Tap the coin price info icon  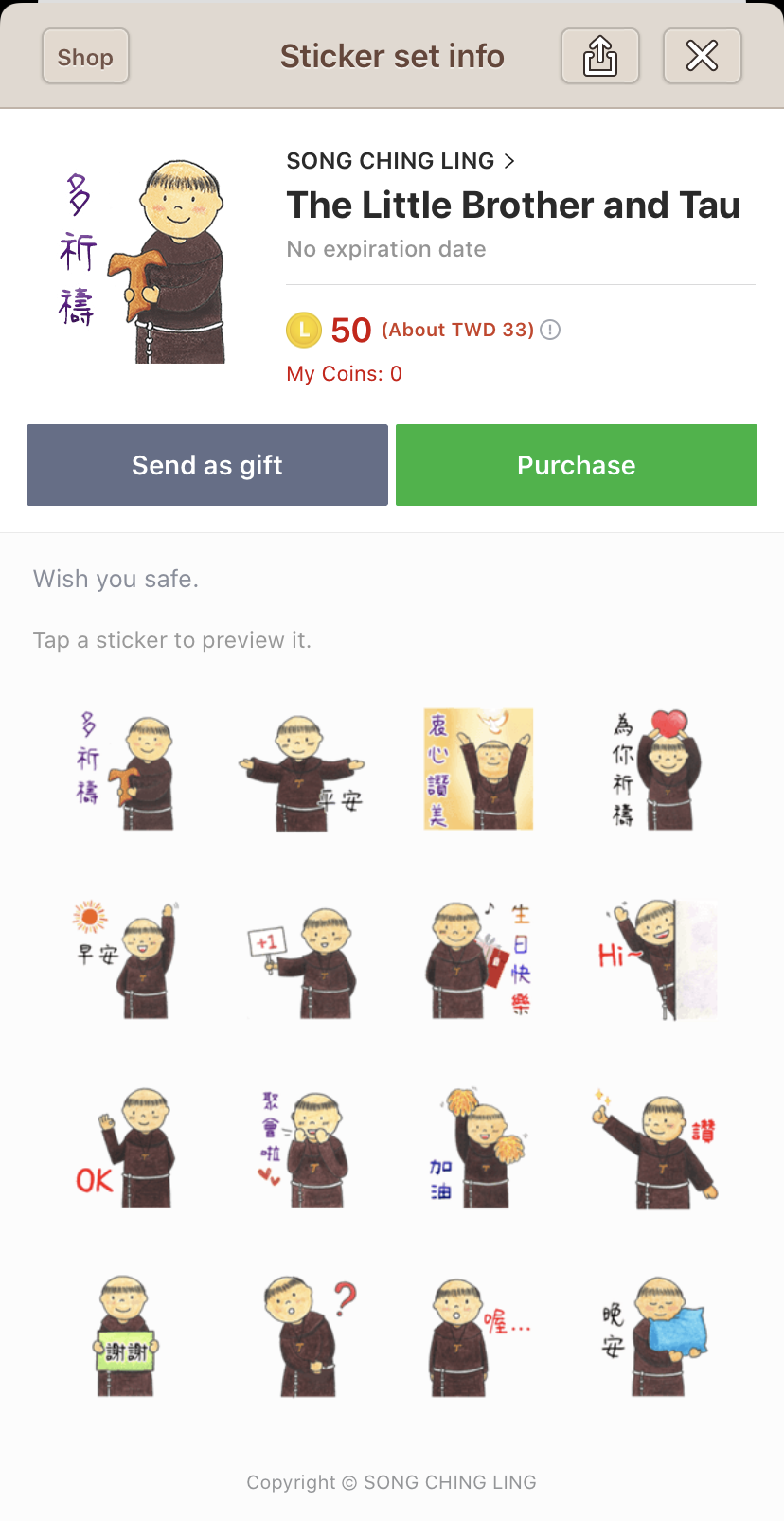click(550, 330)
